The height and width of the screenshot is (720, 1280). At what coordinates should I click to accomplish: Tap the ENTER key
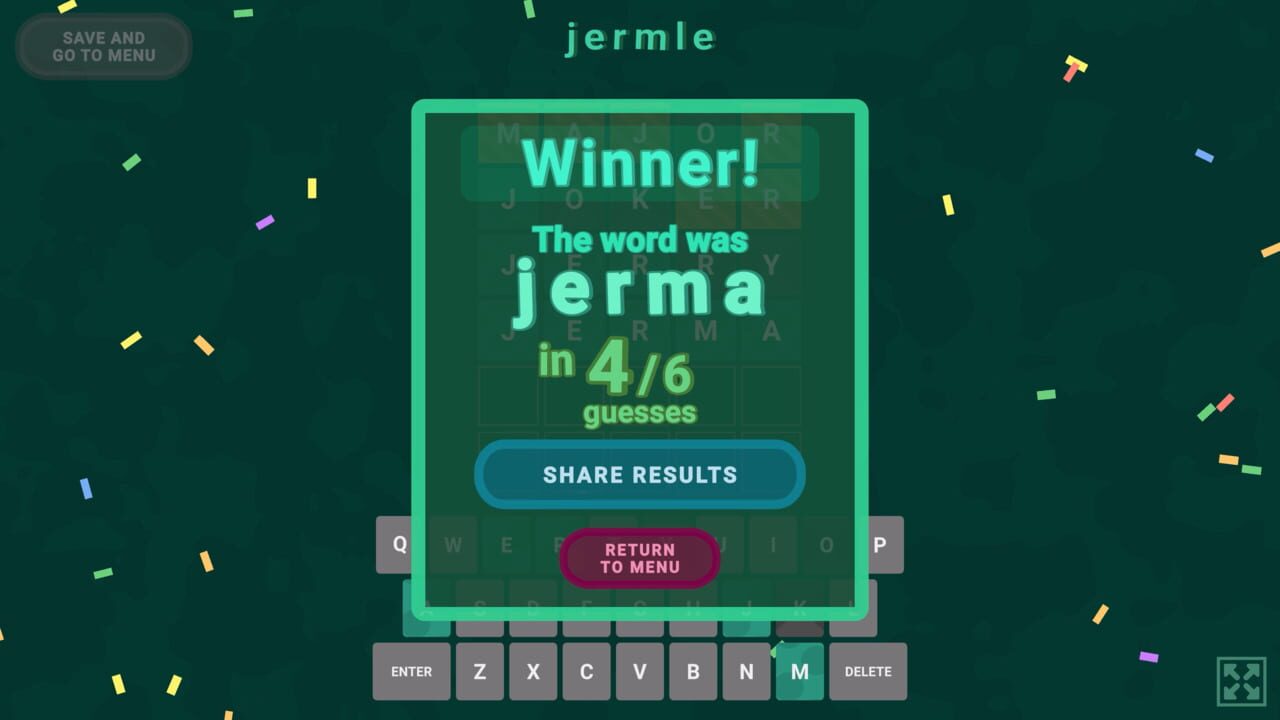[411, 672]
